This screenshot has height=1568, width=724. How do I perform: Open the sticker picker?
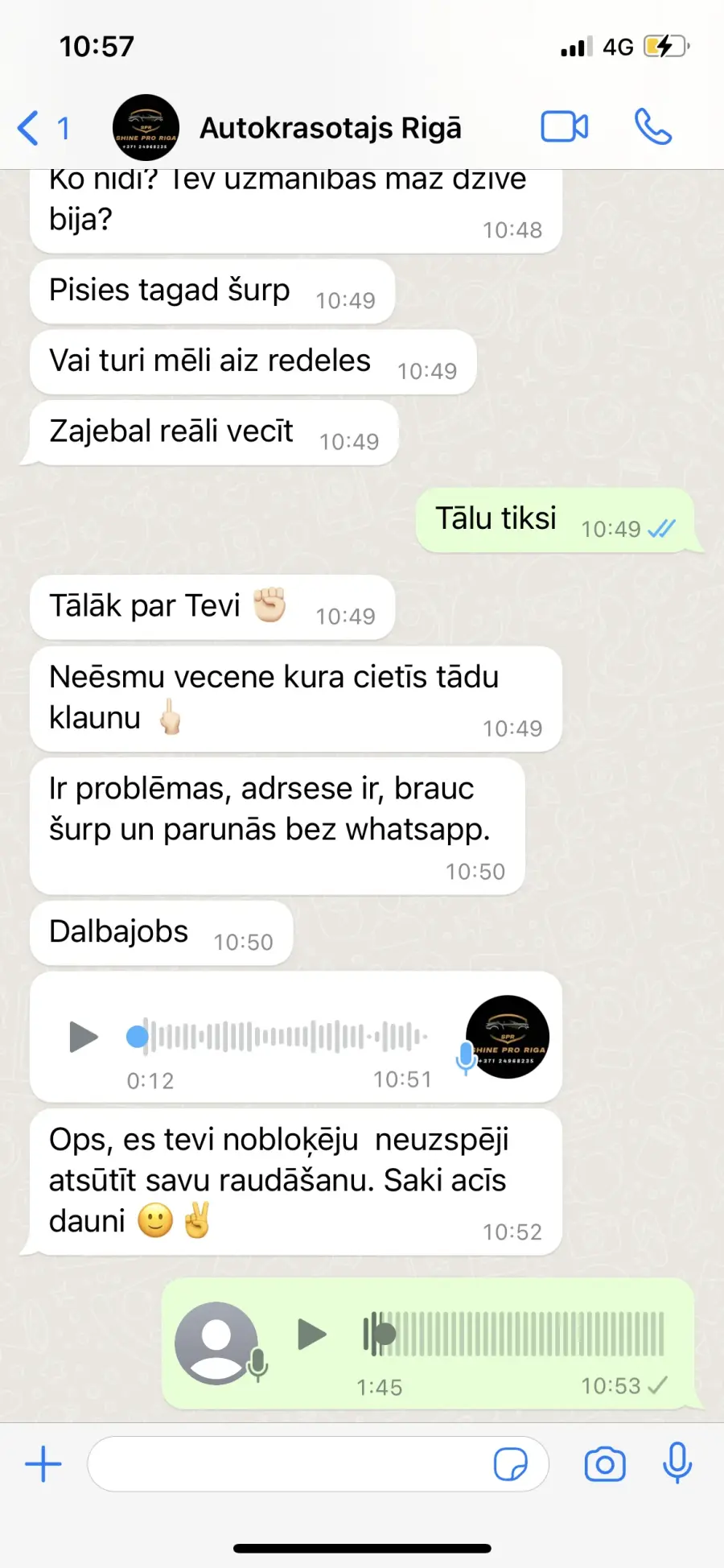511,1464
